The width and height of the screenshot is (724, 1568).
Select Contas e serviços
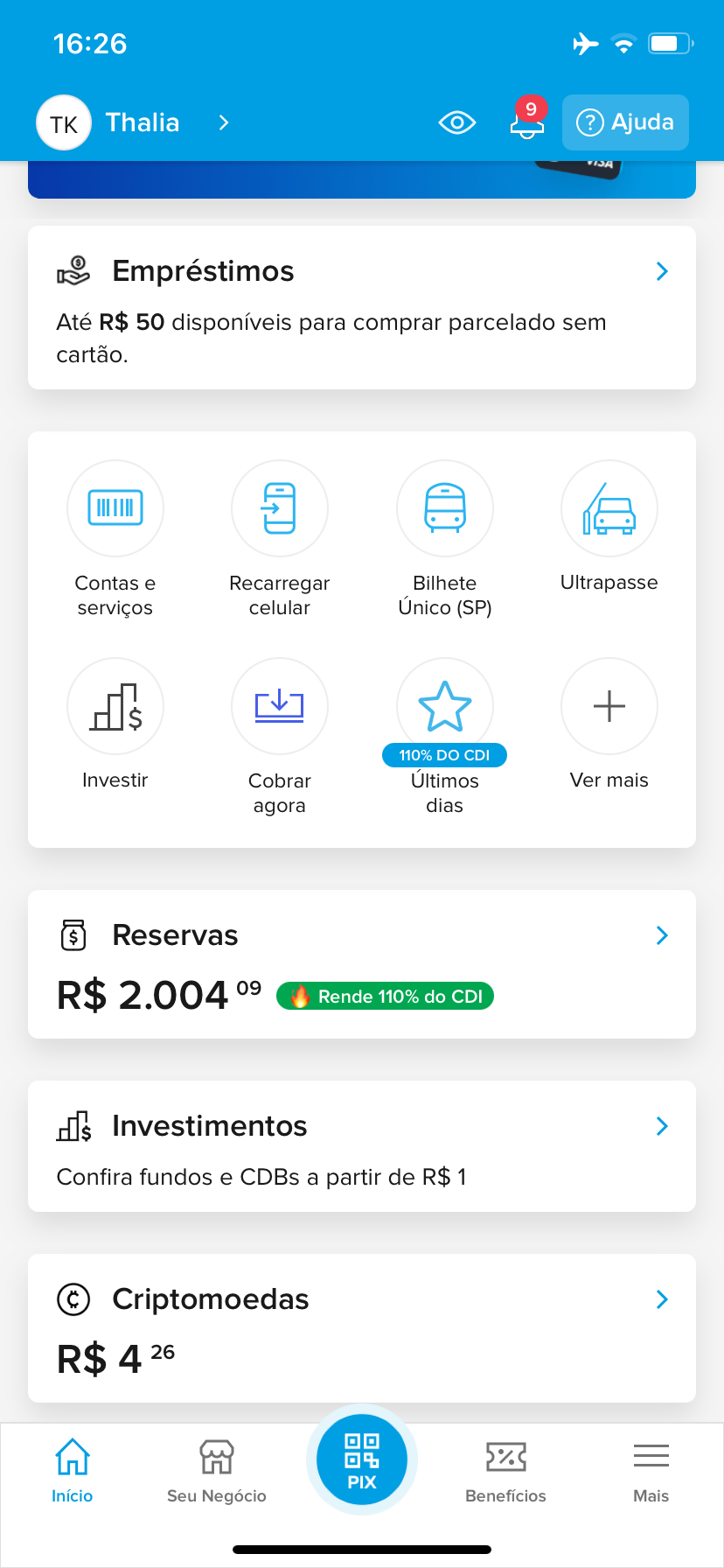click(115, 540)
